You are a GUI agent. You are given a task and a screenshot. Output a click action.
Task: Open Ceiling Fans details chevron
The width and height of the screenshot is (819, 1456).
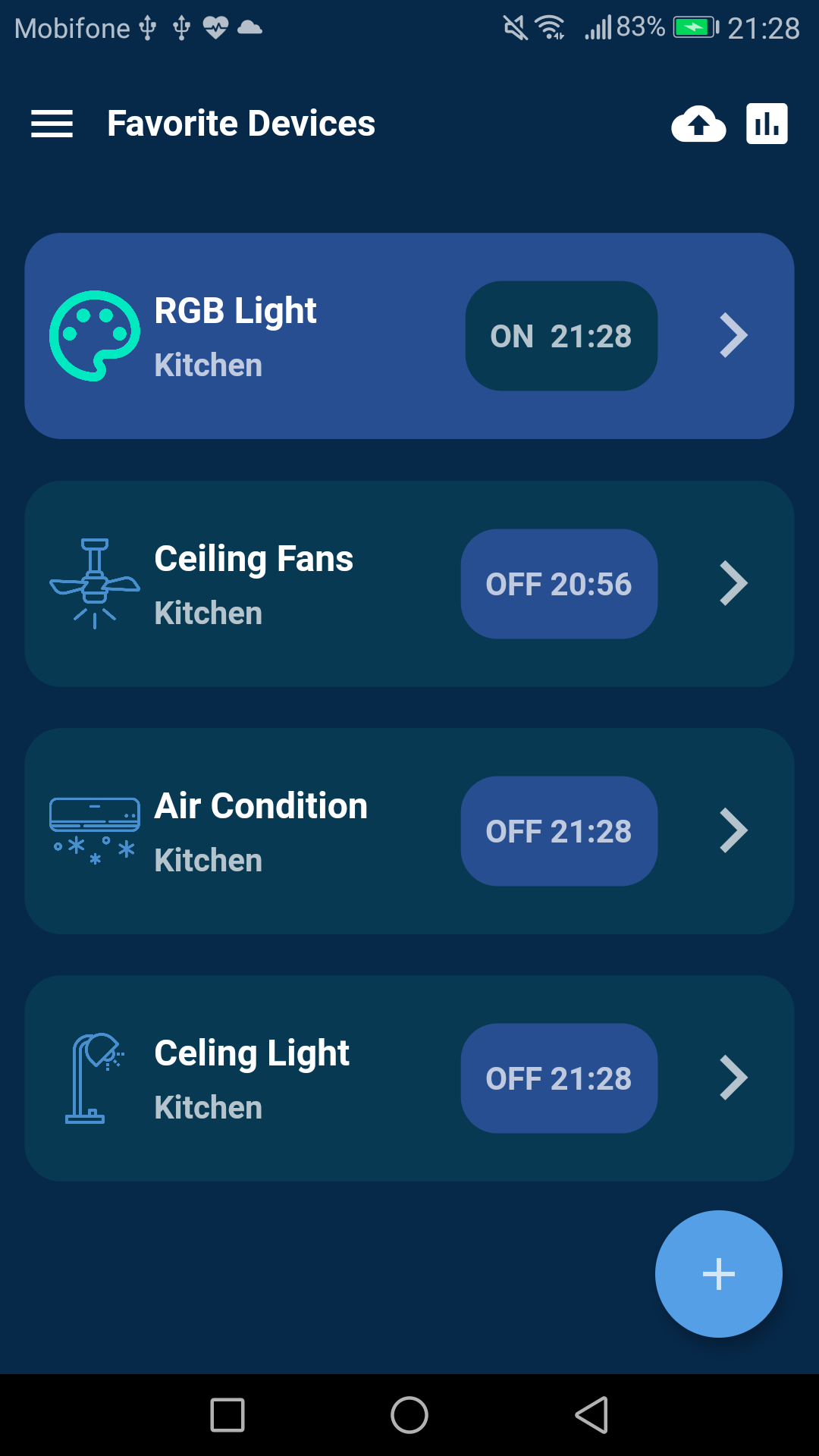[733, 583]
